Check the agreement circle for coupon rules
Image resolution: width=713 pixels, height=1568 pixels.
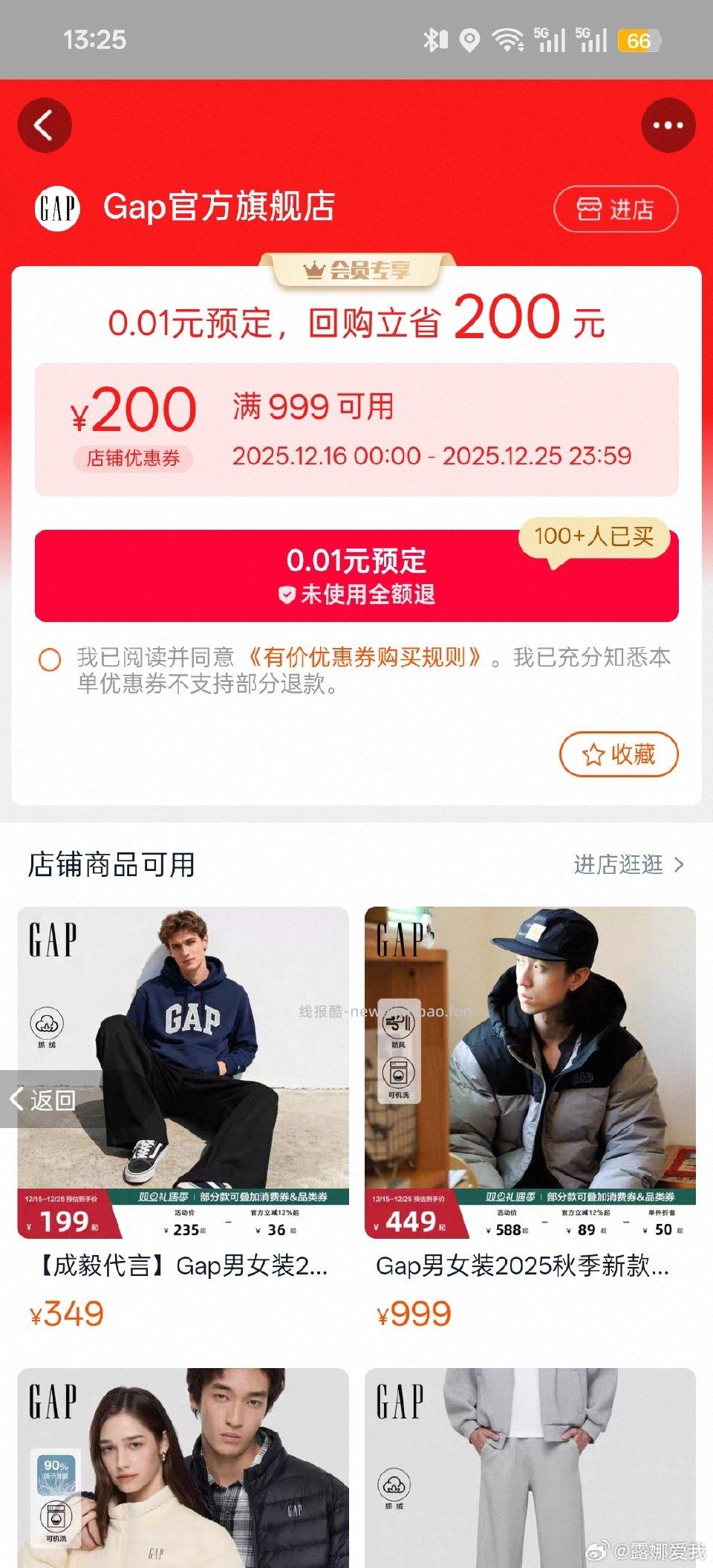click(x=51, y=658)
